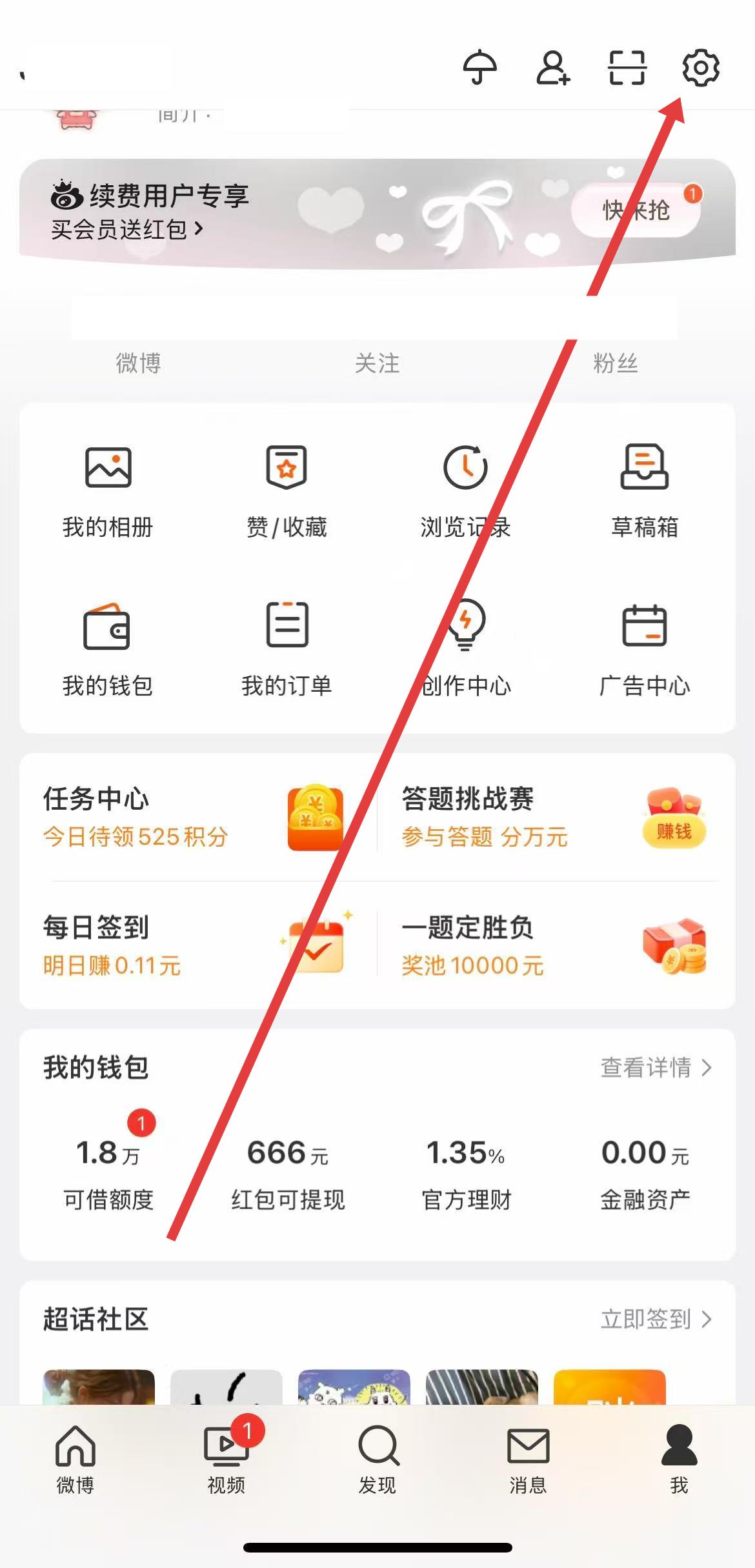Open 我的相册
Viewport: 755px width, 1568px height.
pos(108,490)
